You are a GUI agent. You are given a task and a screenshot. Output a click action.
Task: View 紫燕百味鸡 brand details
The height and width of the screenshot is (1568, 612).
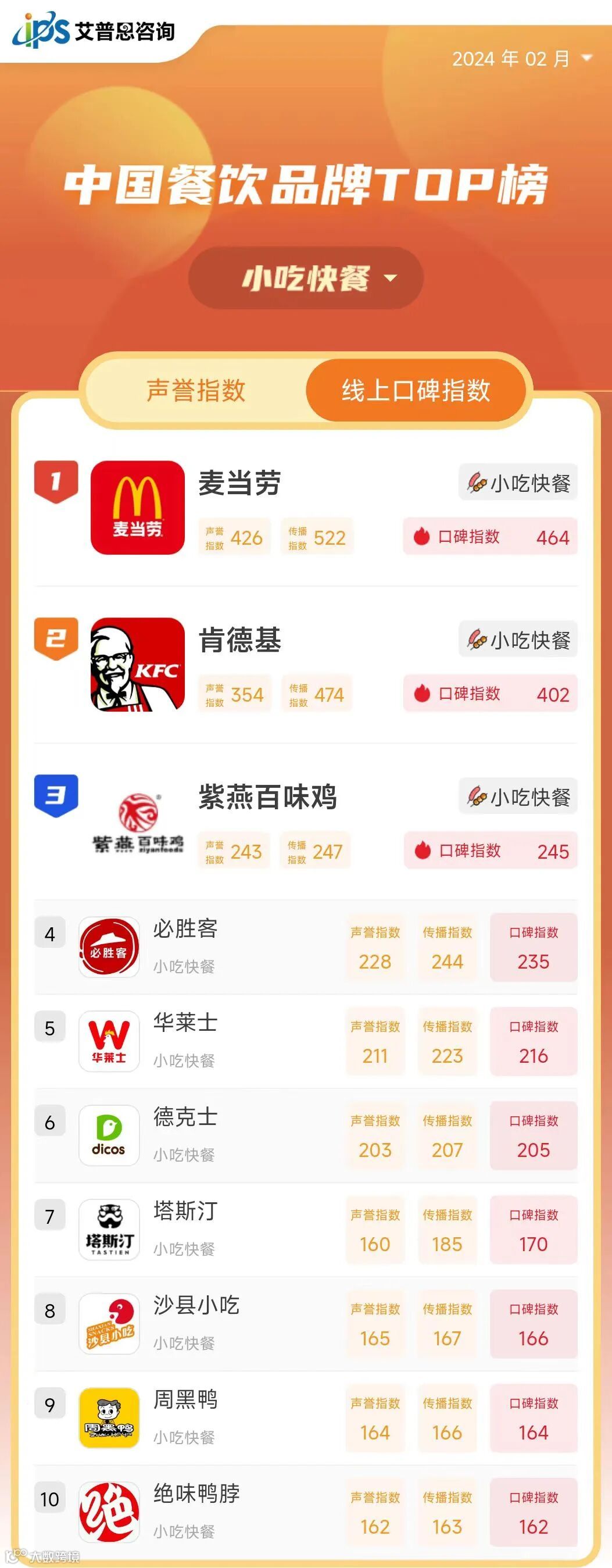click(x=267, y=798)
